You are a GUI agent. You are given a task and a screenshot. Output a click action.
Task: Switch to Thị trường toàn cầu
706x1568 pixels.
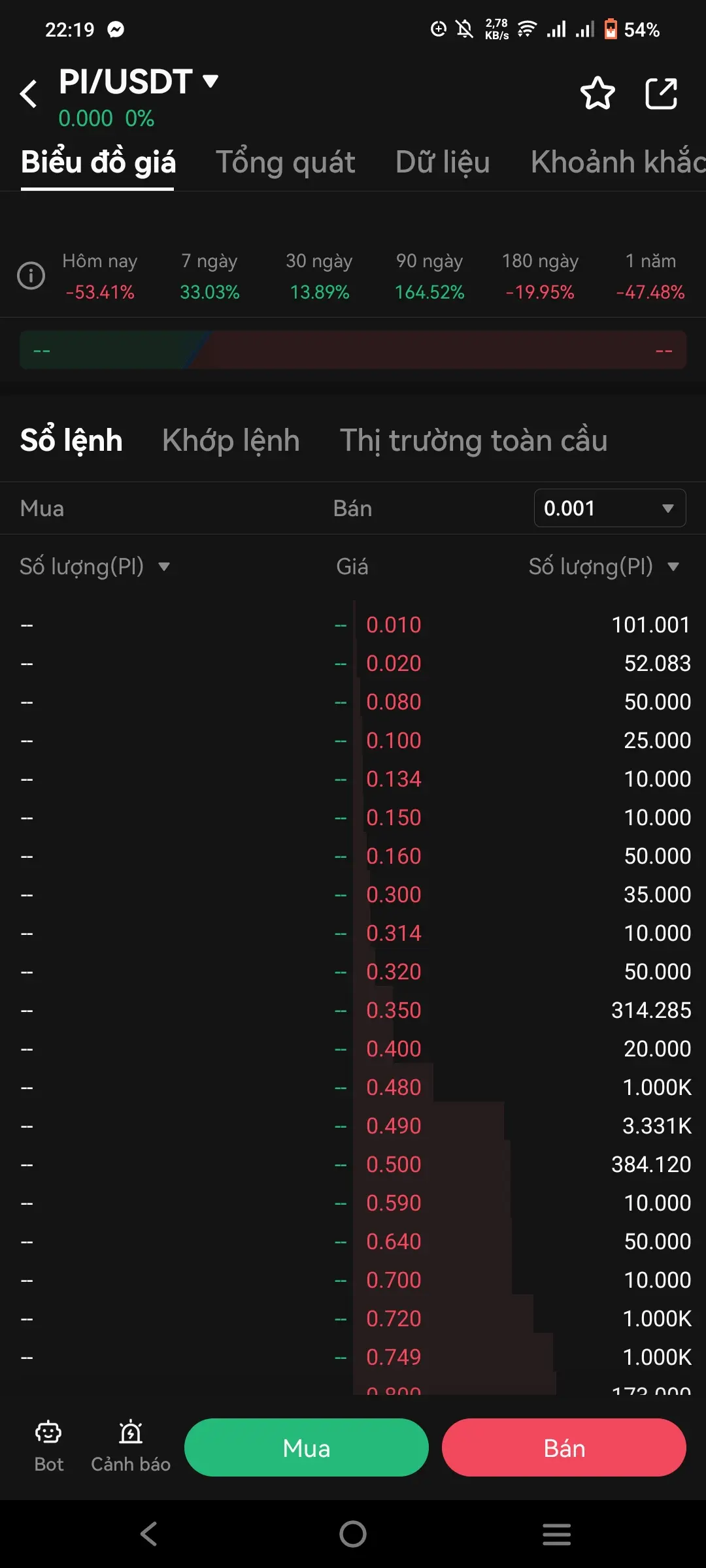point(473,440)
